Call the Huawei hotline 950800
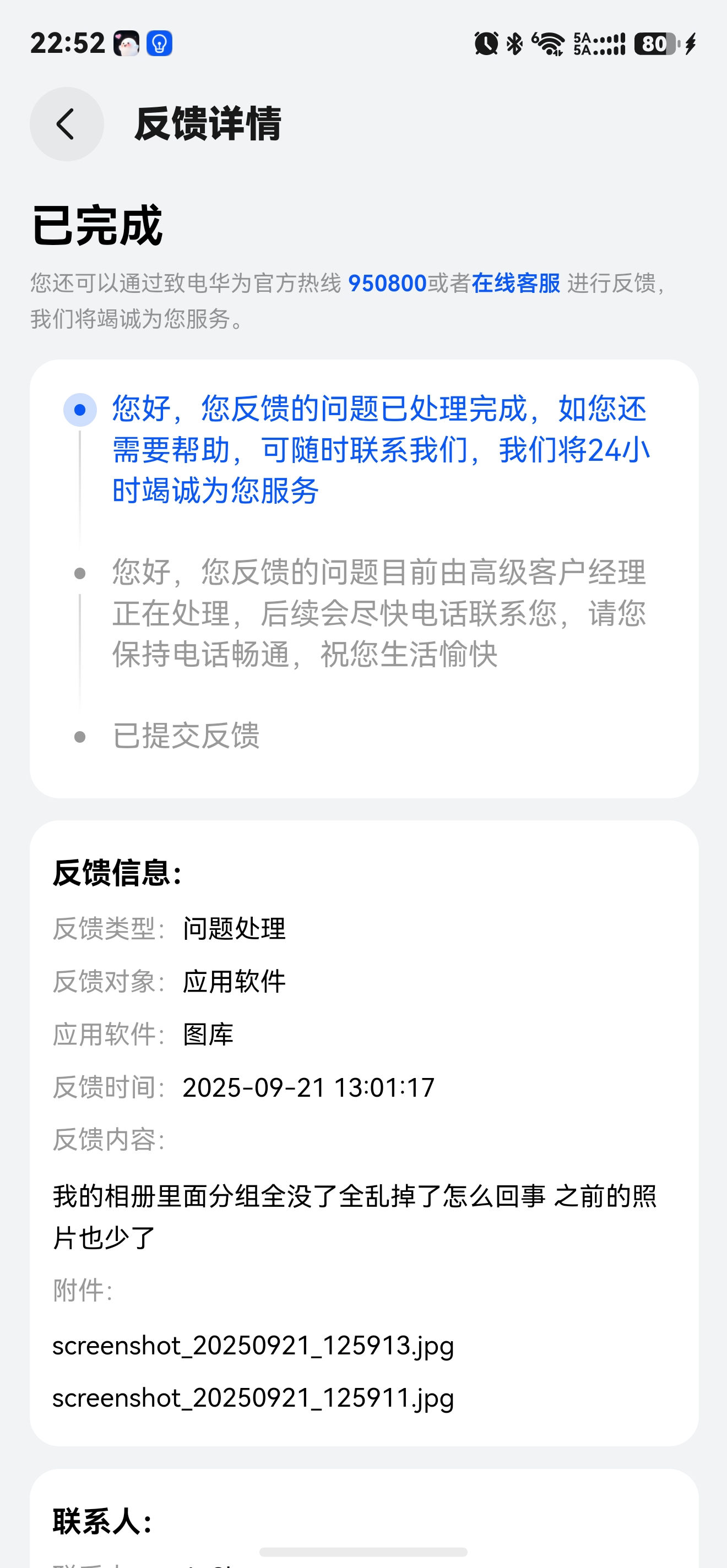The image size is (727, 1568). [387, 284]
